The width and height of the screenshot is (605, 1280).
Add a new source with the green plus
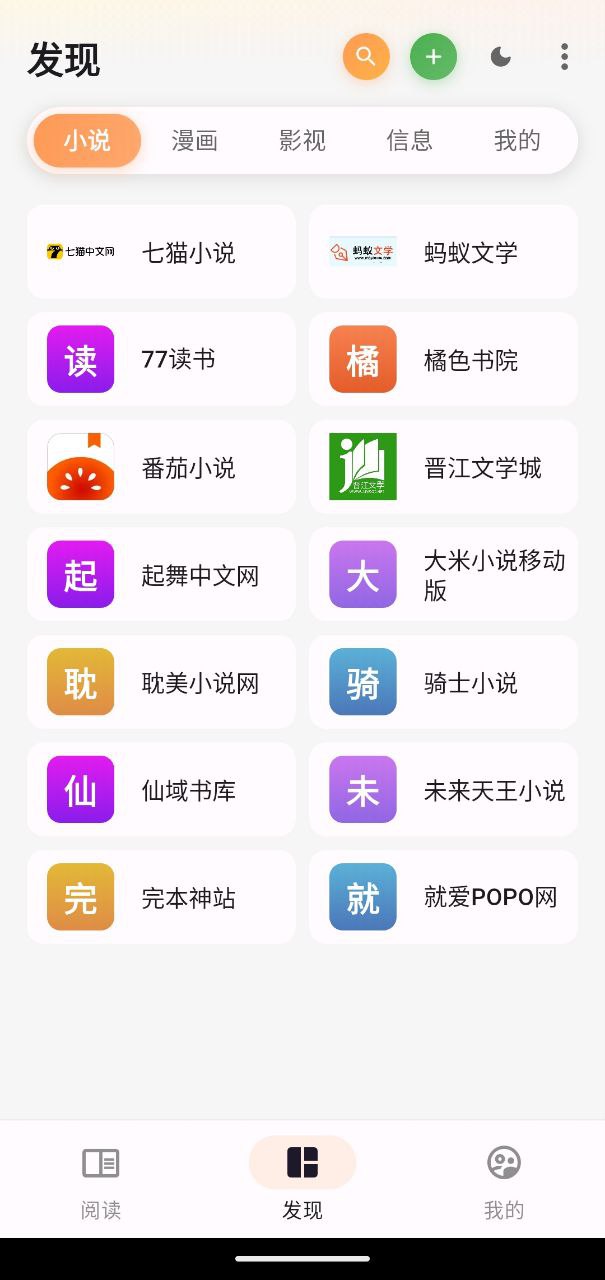point(433,57)
